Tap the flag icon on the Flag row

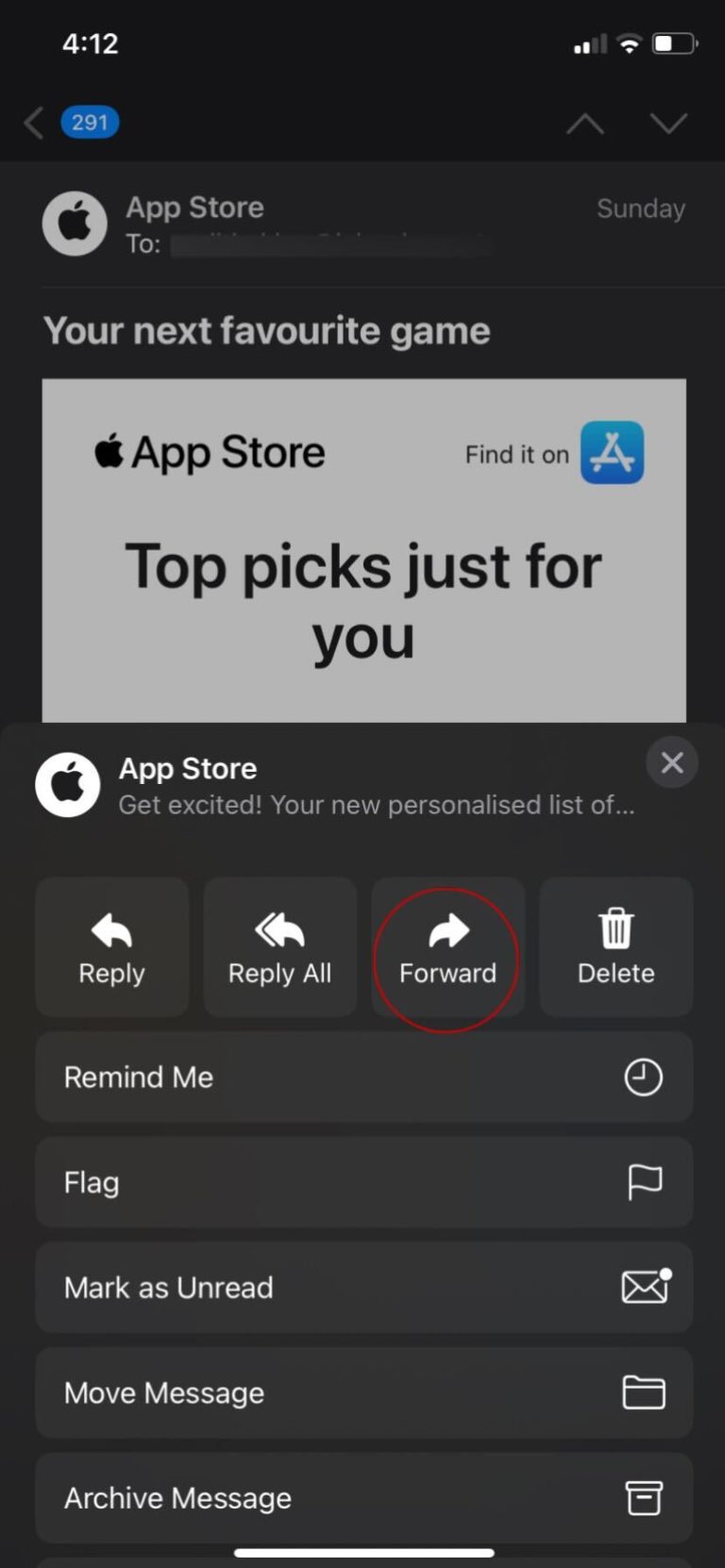[x=645, y=1182]
